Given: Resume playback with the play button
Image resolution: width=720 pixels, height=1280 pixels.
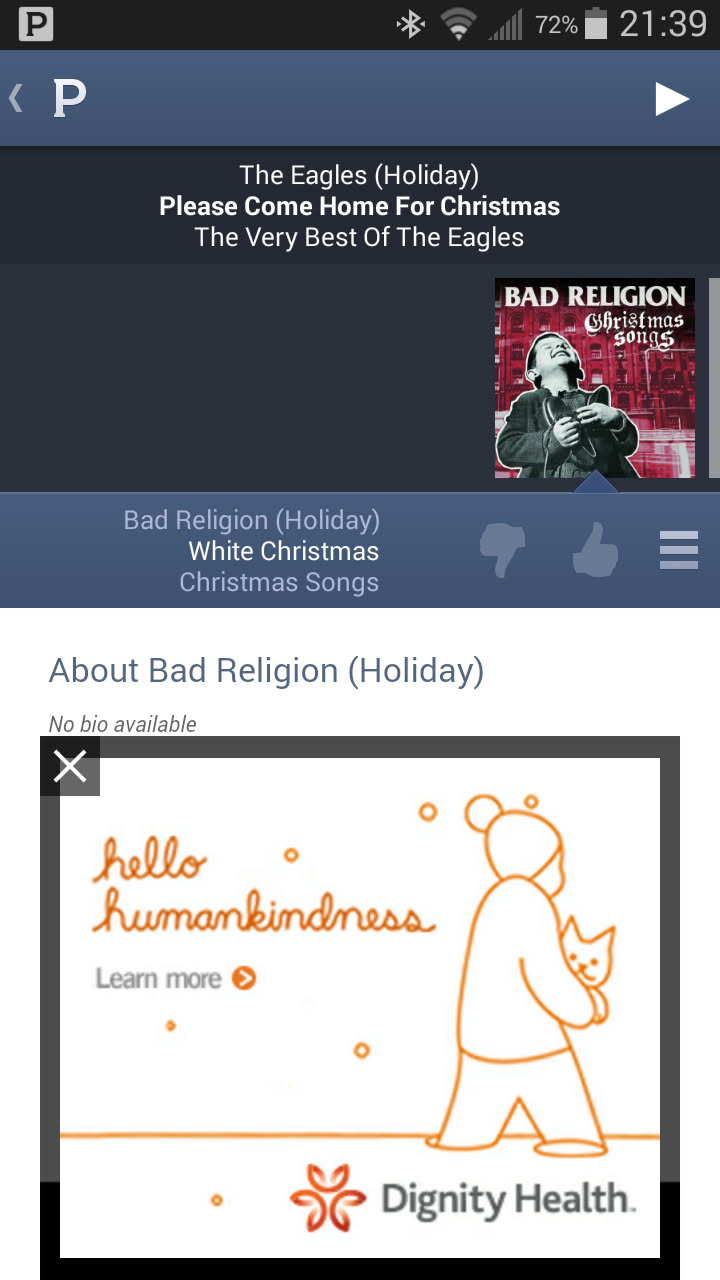Looking at the screenshot, I should (672, 98).
